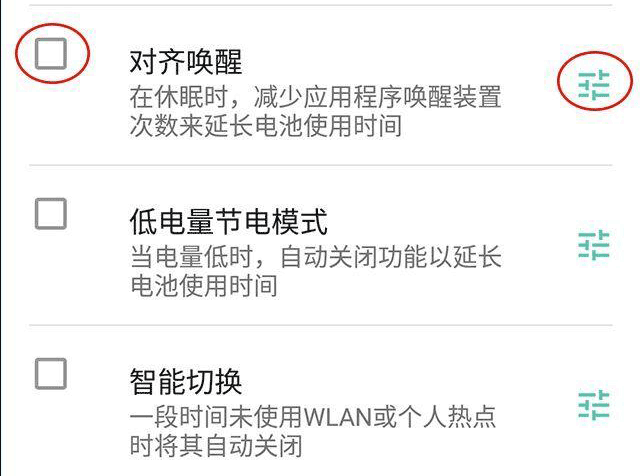Open 智能切换 settings icon

[x=594, y=405]
